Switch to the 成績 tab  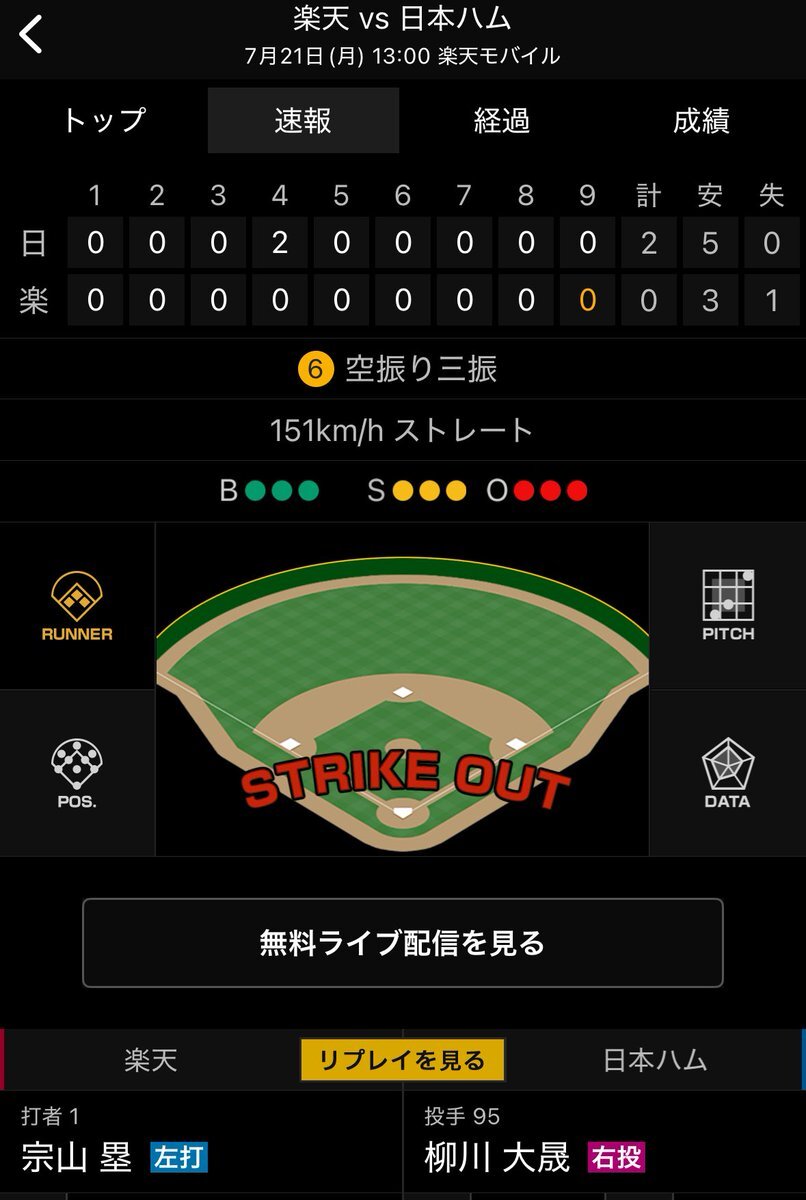coord(701,121)
